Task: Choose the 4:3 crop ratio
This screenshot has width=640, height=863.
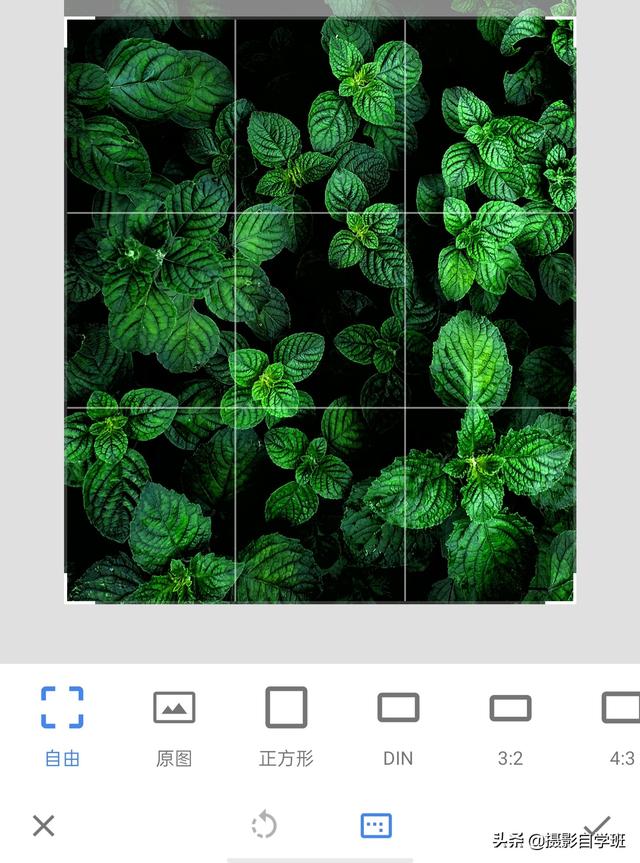Action: coord(620,724)
